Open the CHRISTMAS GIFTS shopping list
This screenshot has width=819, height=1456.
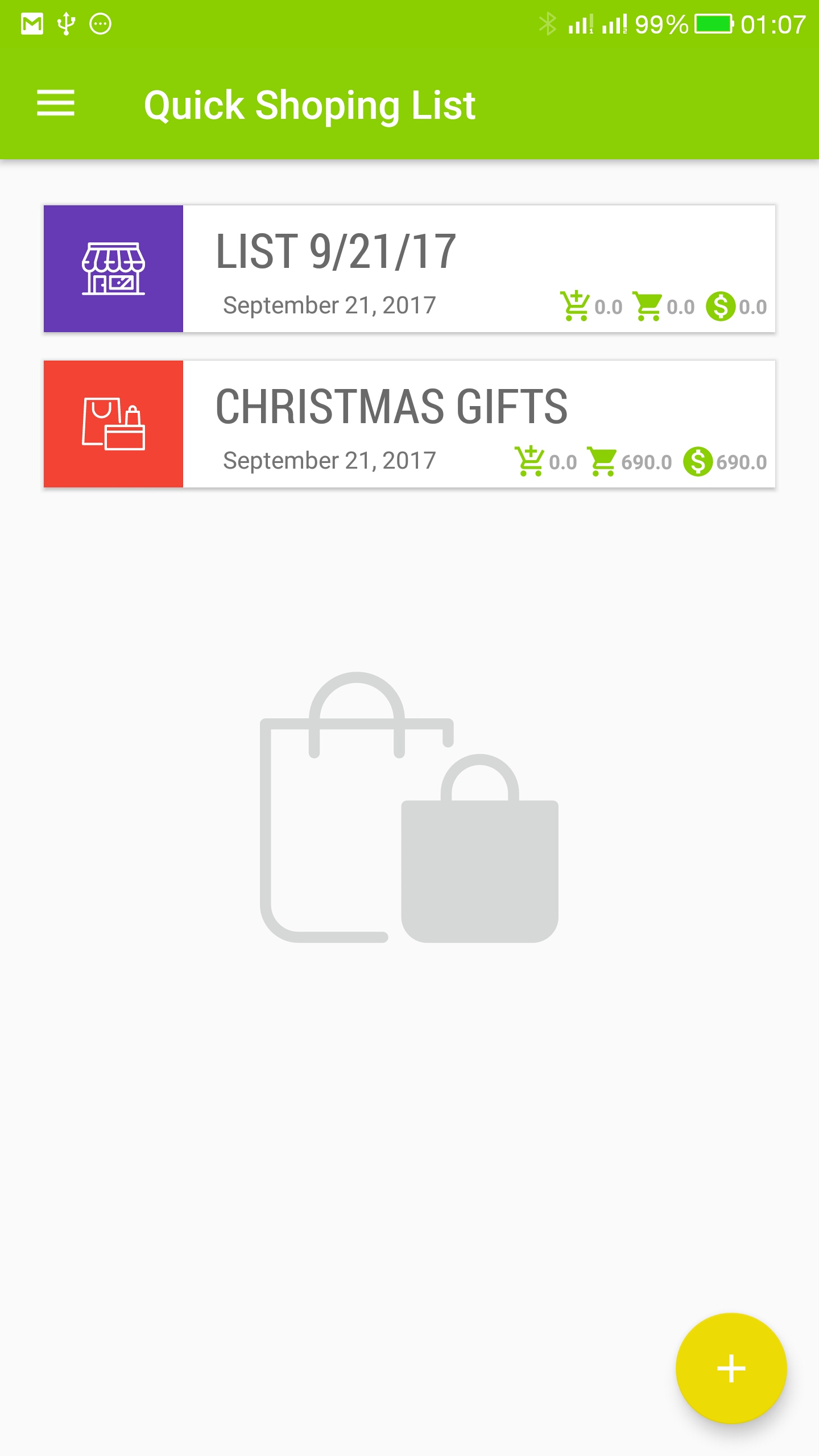[409, 424]
